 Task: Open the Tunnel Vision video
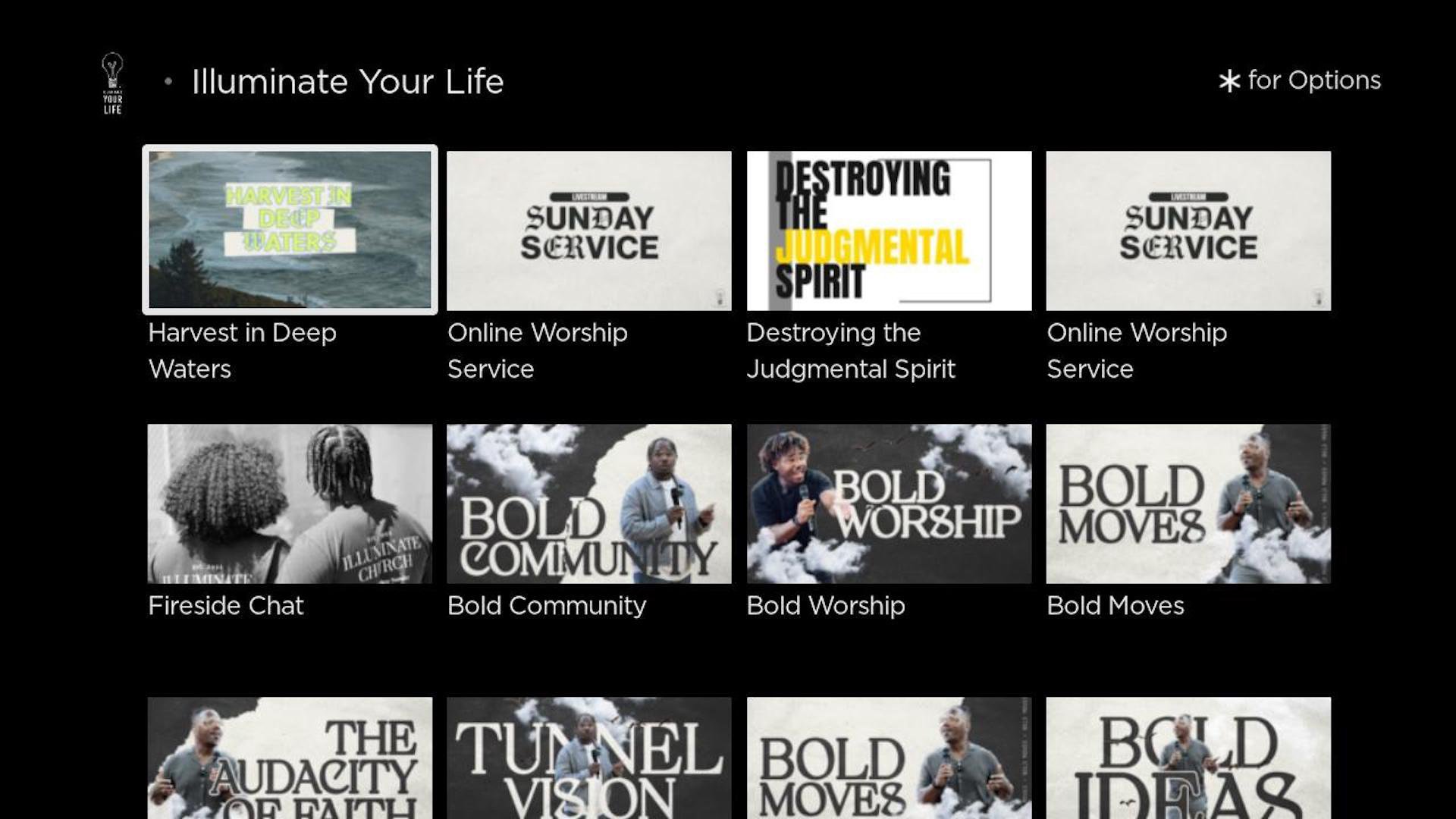588,758
